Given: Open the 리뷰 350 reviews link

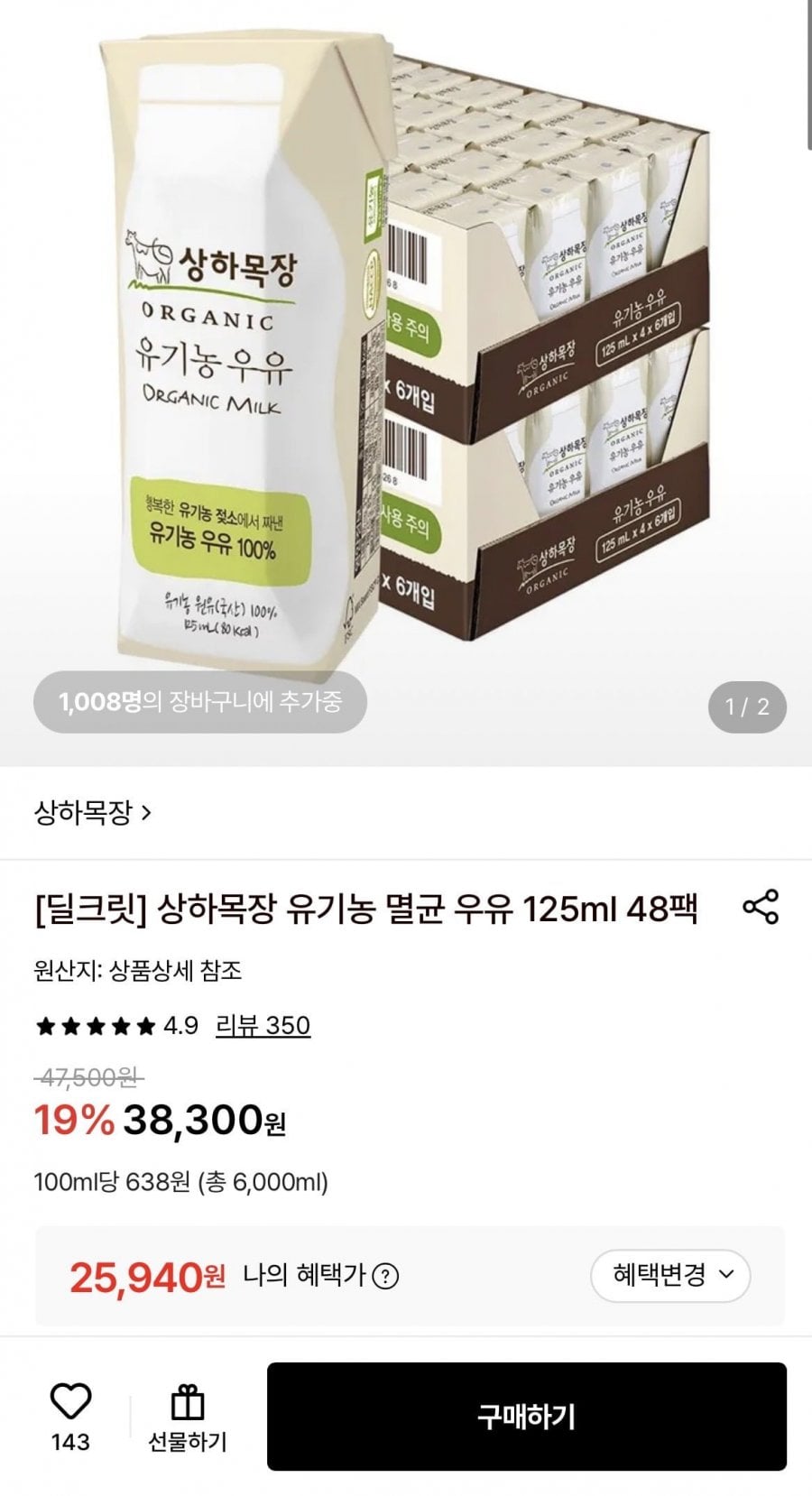Looking at the screenshot, I should point(263,1025).
